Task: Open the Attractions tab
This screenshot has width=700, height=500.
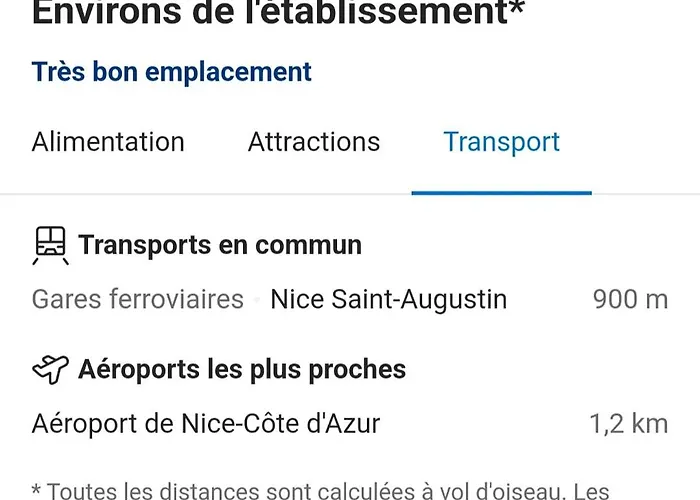Action: click(x=314, y=142)
